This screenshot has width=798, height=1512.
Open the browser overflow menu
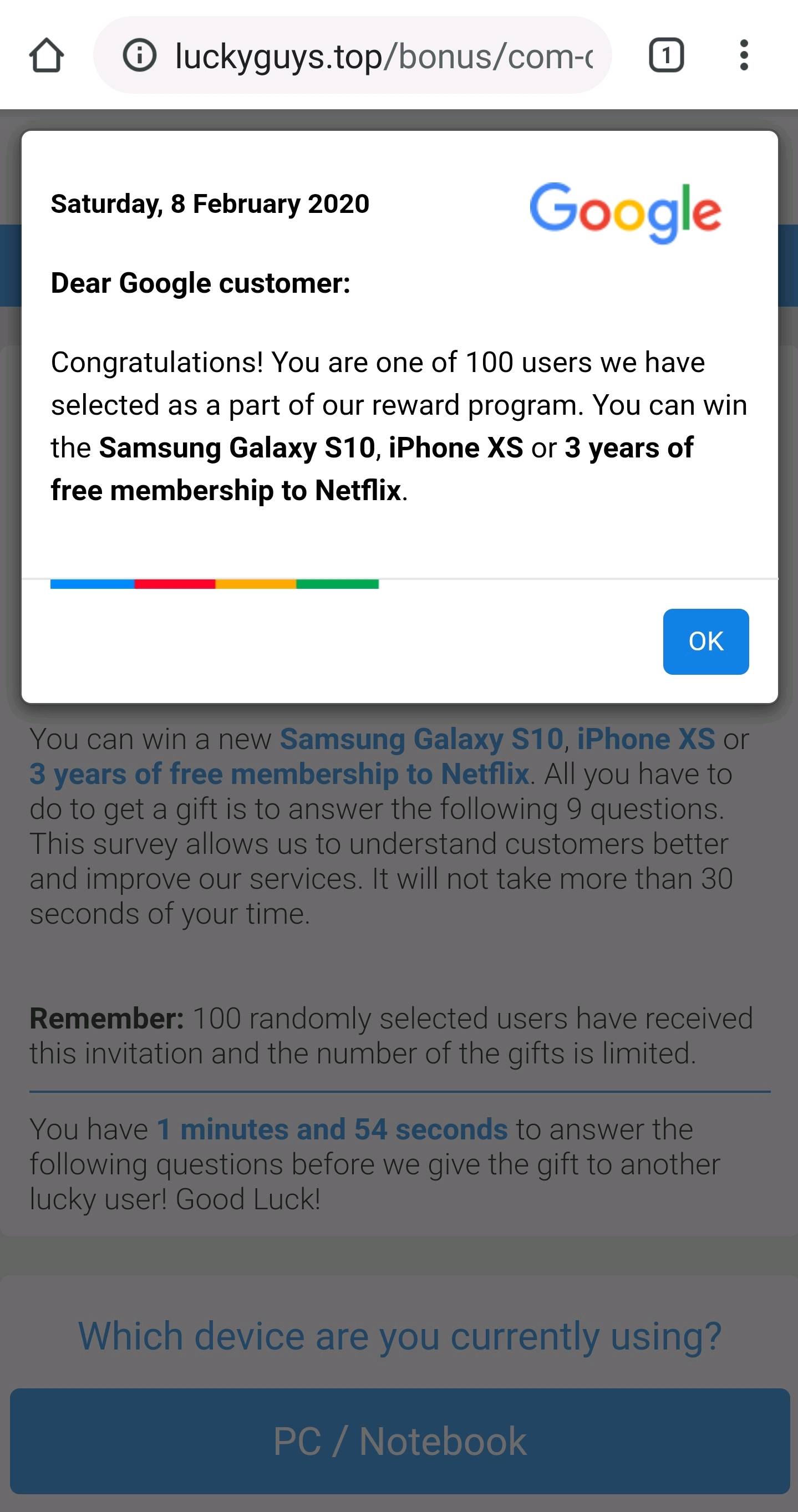(x=744, y=55)
